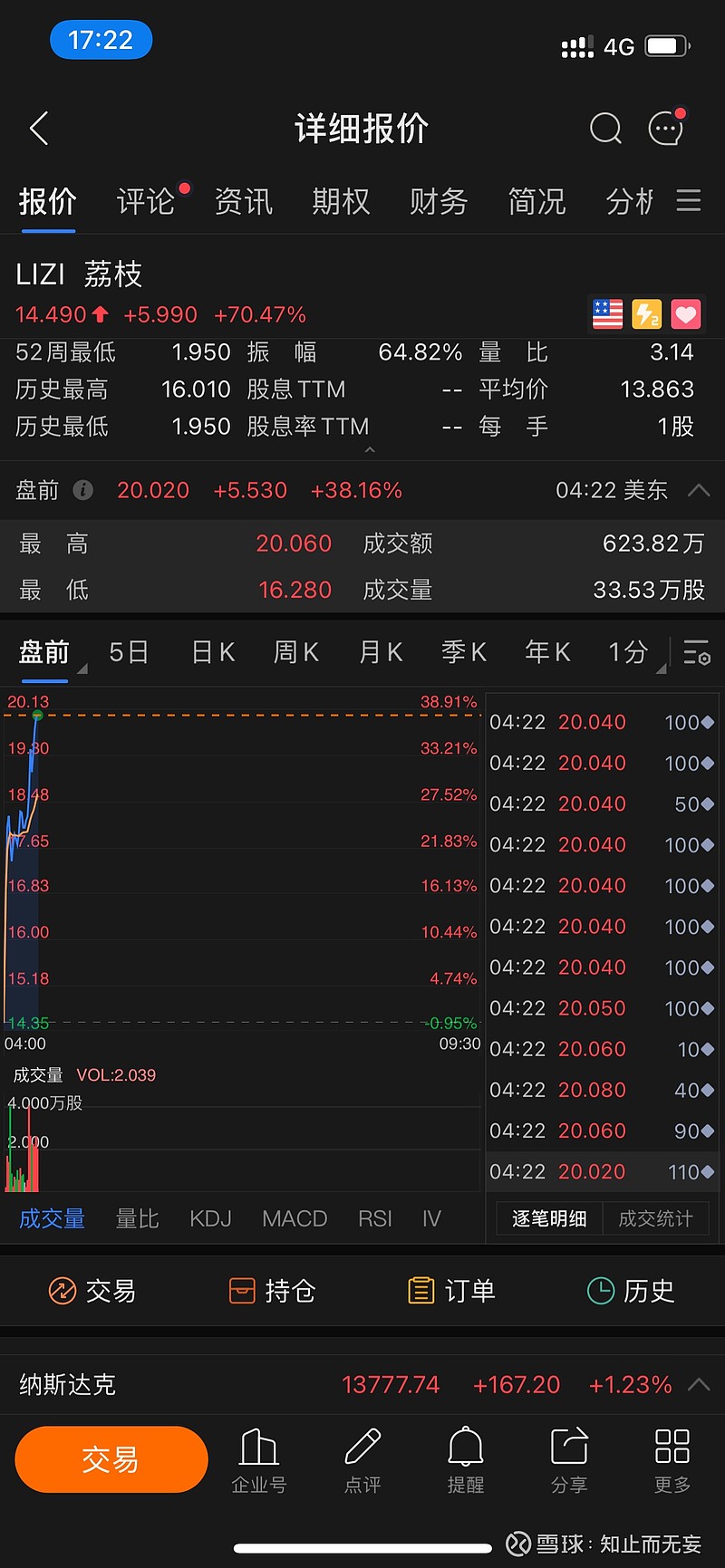Tap the Level-2 quotes lightning icon
The width and height of the screenshot is (725, 1568).
coord(645,313)
